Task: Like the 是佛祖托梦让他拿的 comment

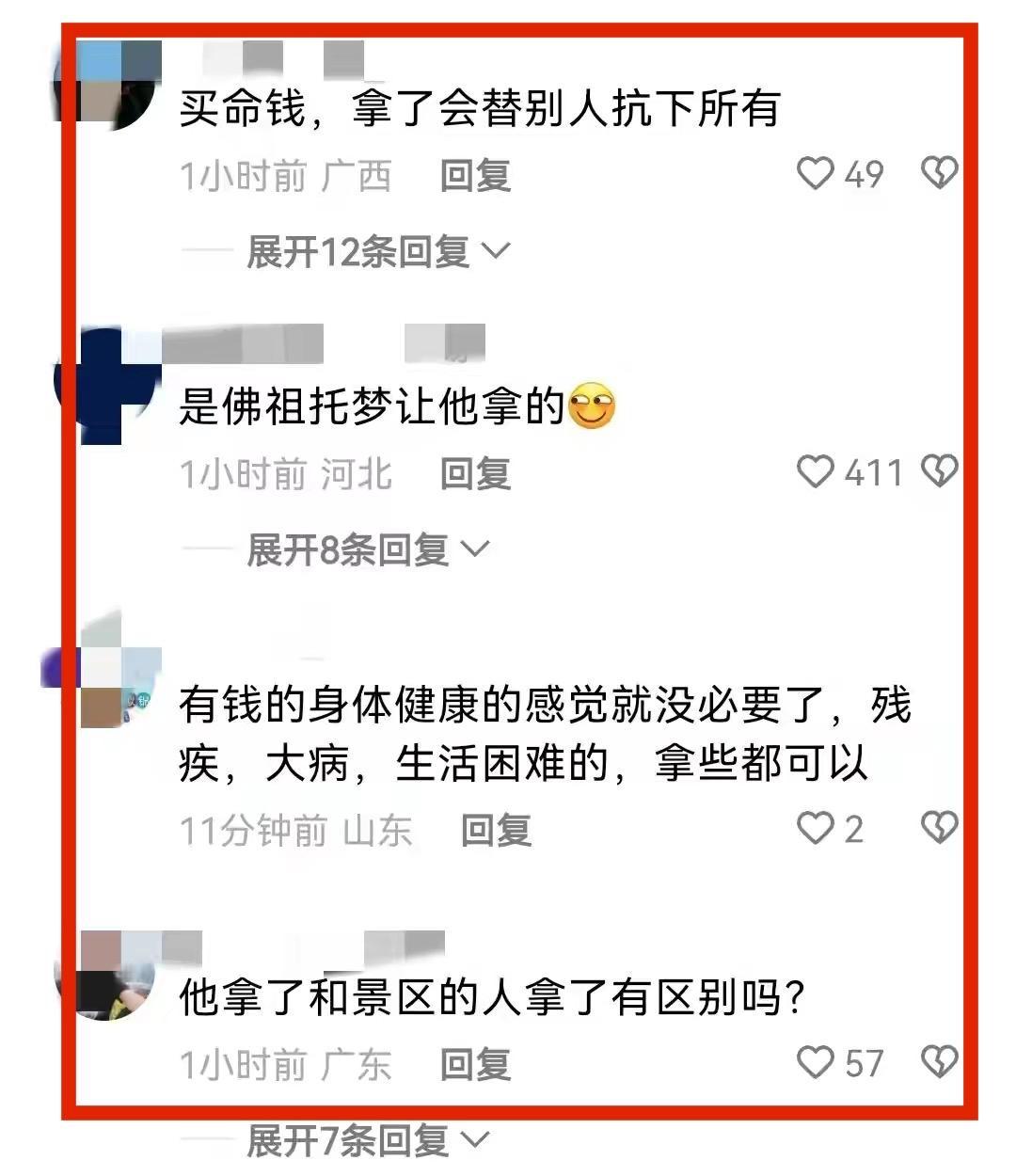Action: [x=816, y=471]
